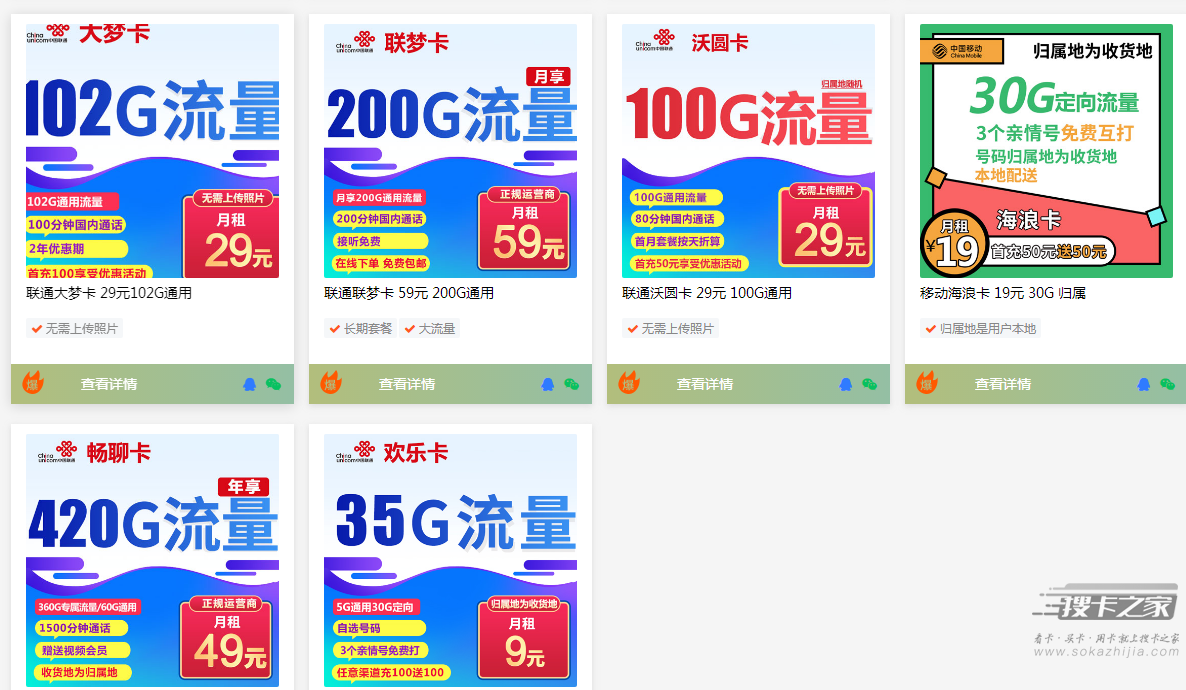Viewport: 1186px width, 690px height.
Task: Tap 查看详情 under 联通联梦卡
Action: (407, 384)
